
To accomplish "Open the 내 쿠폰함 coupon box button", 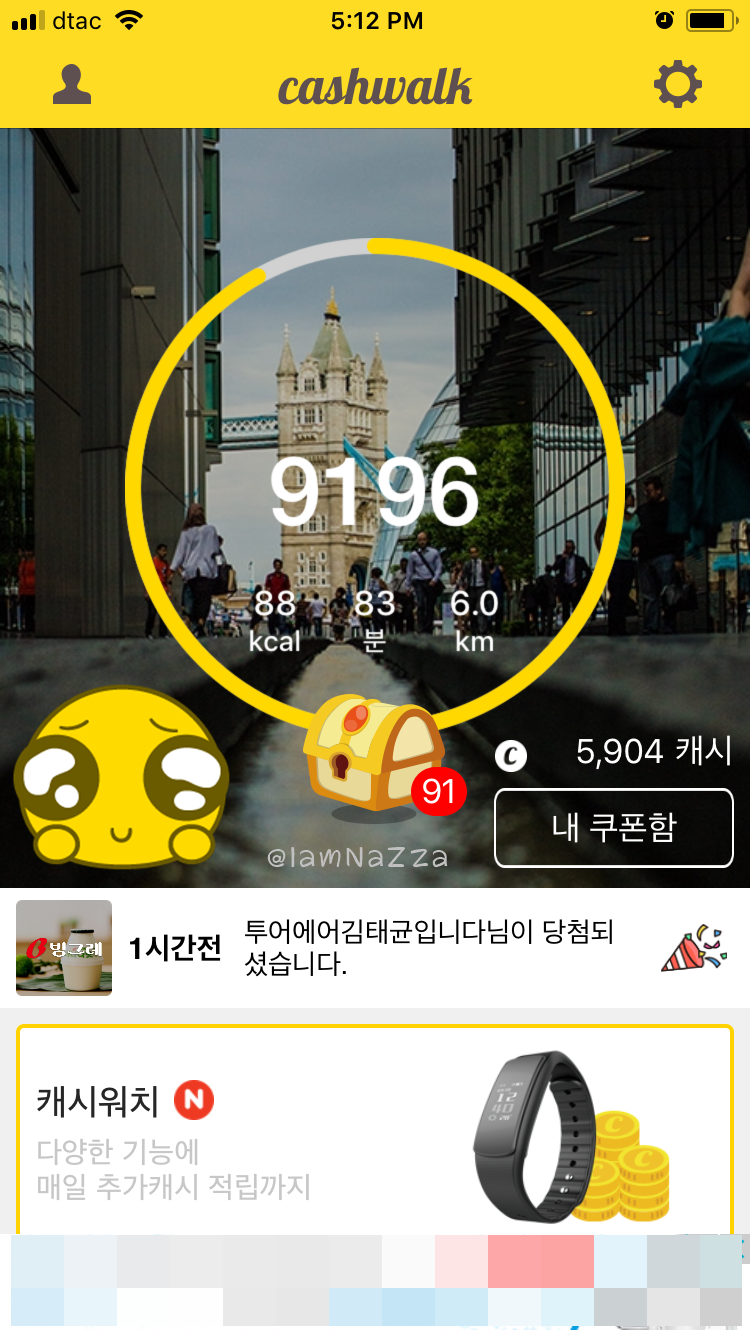I will tap(613, 828).
